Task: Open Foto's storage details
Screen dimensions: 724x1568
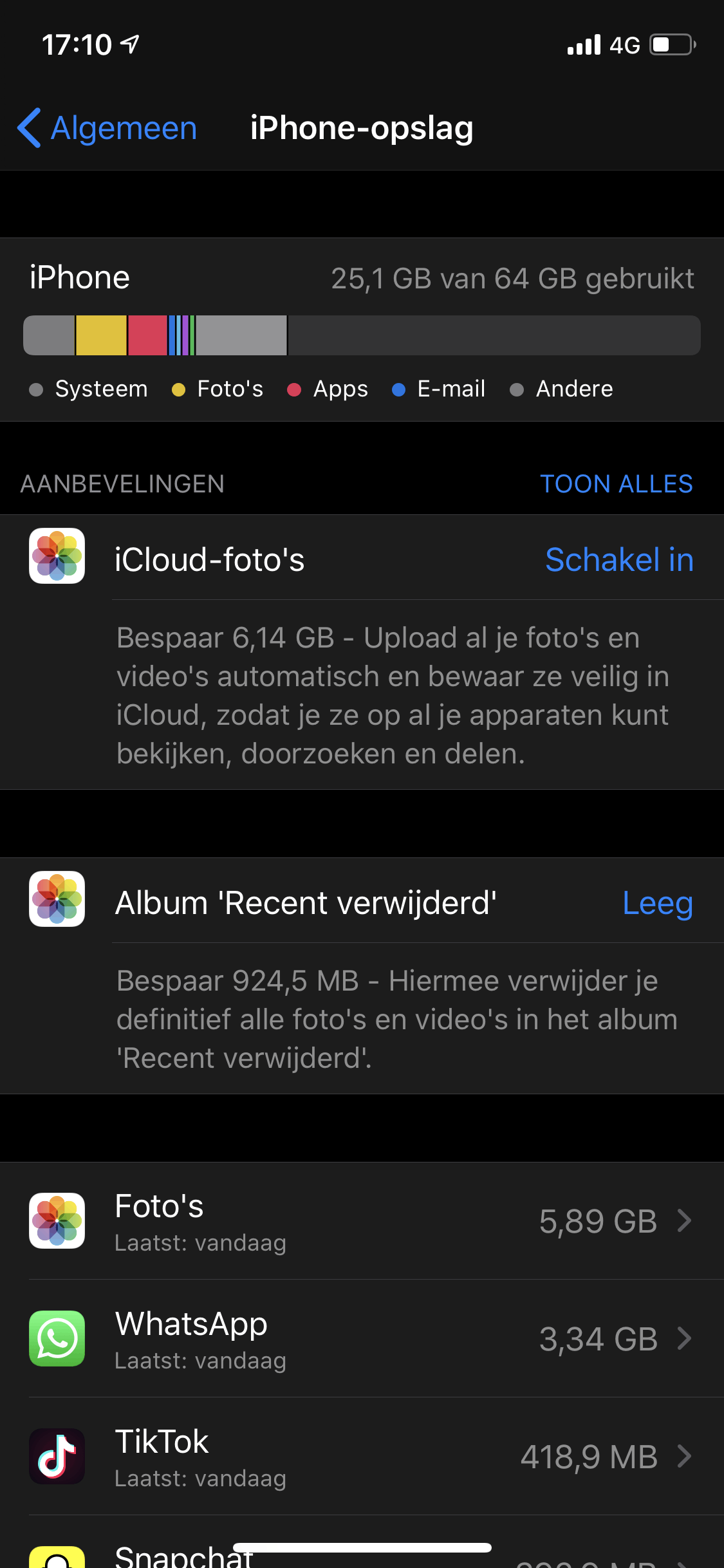Action: point(362,1221)
